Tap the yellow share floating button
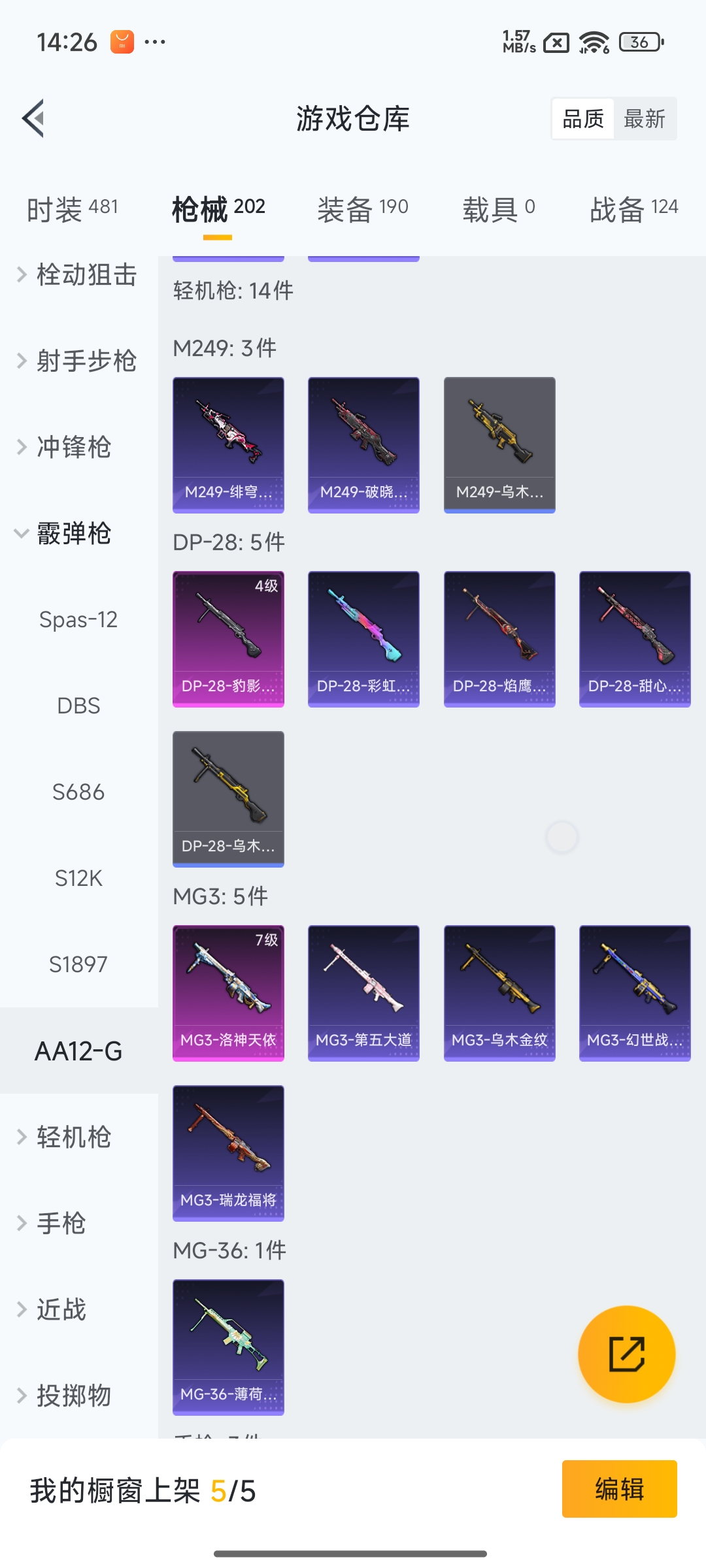 pyautogui.click(x=626, y=1354)
